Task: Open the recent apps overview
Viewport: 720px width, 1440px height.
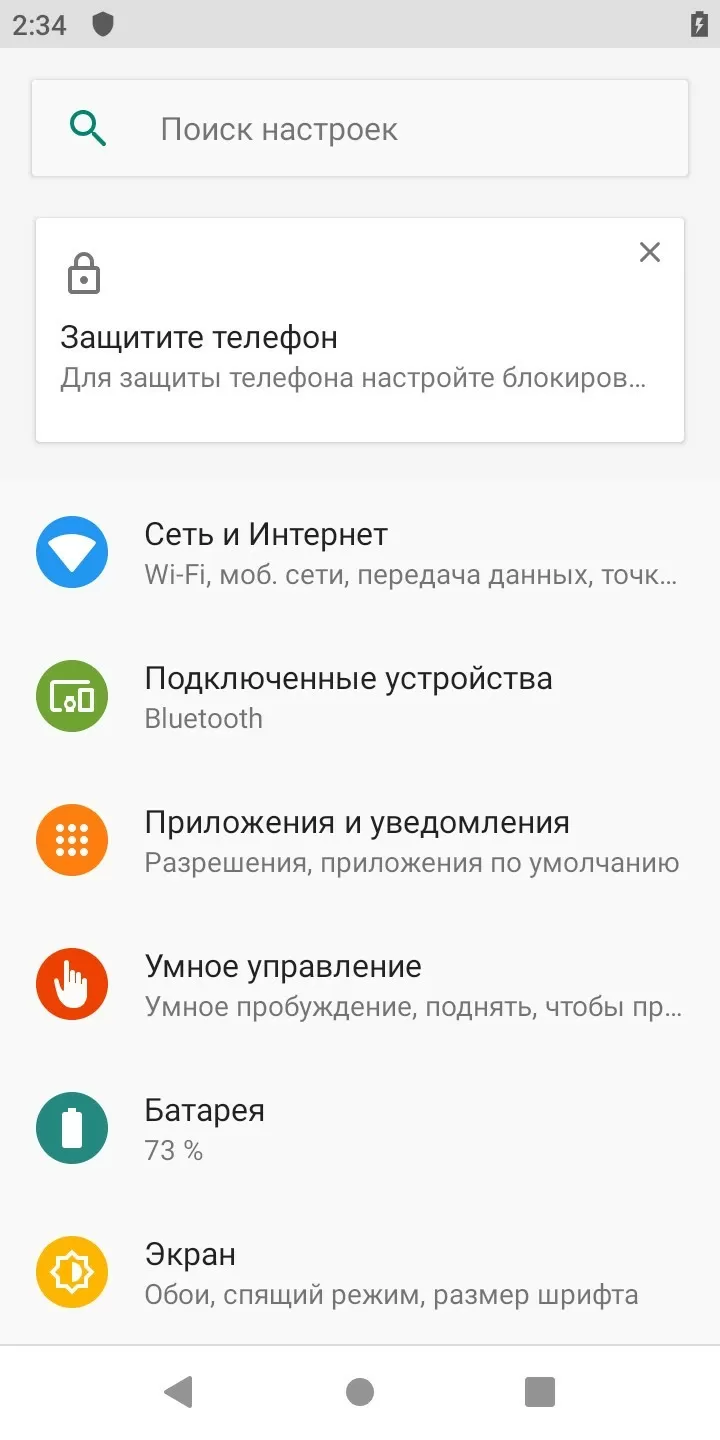Action: point(540,1392)
